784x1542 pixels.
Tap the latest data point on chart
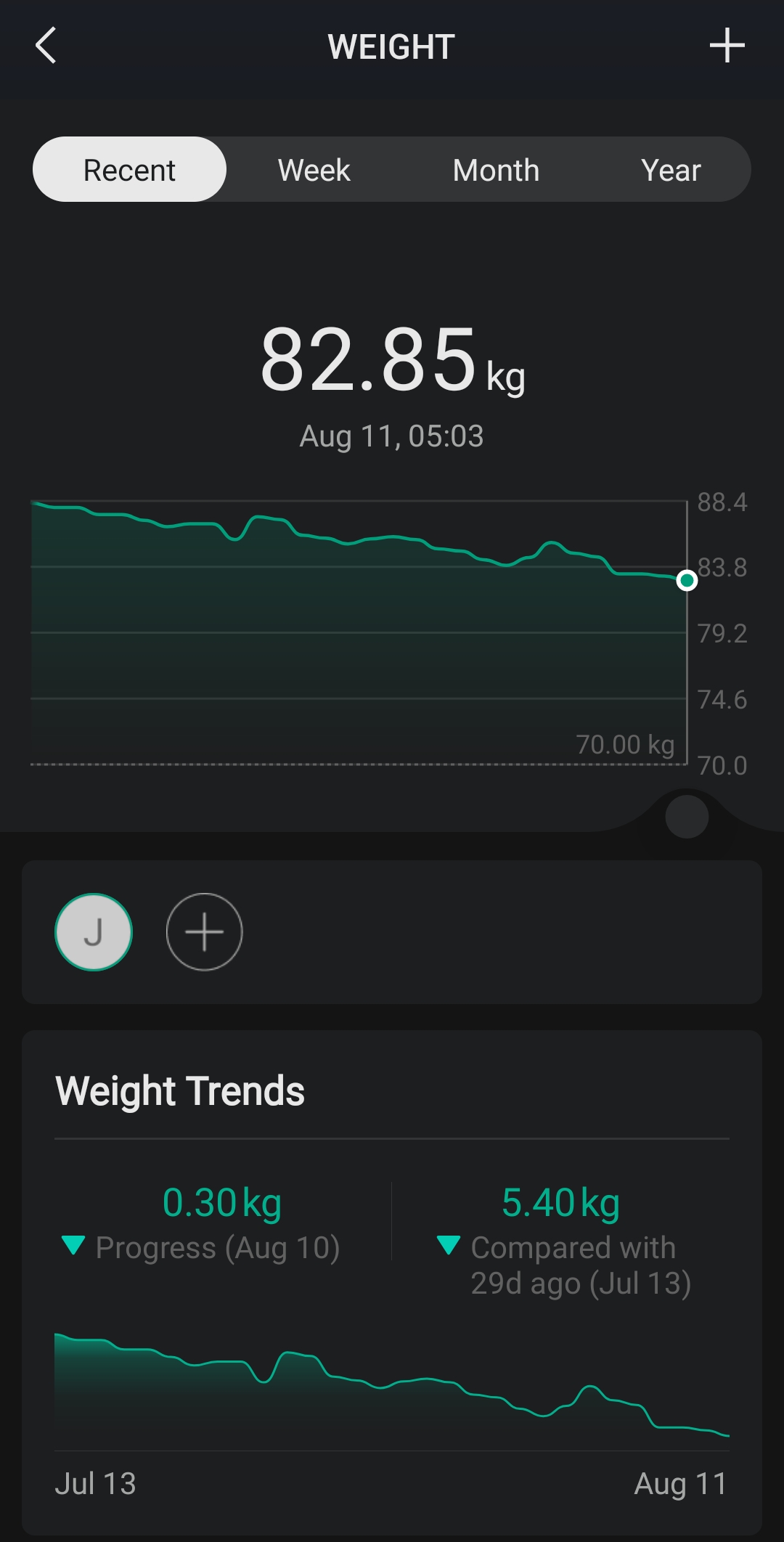tap(687, 581)
